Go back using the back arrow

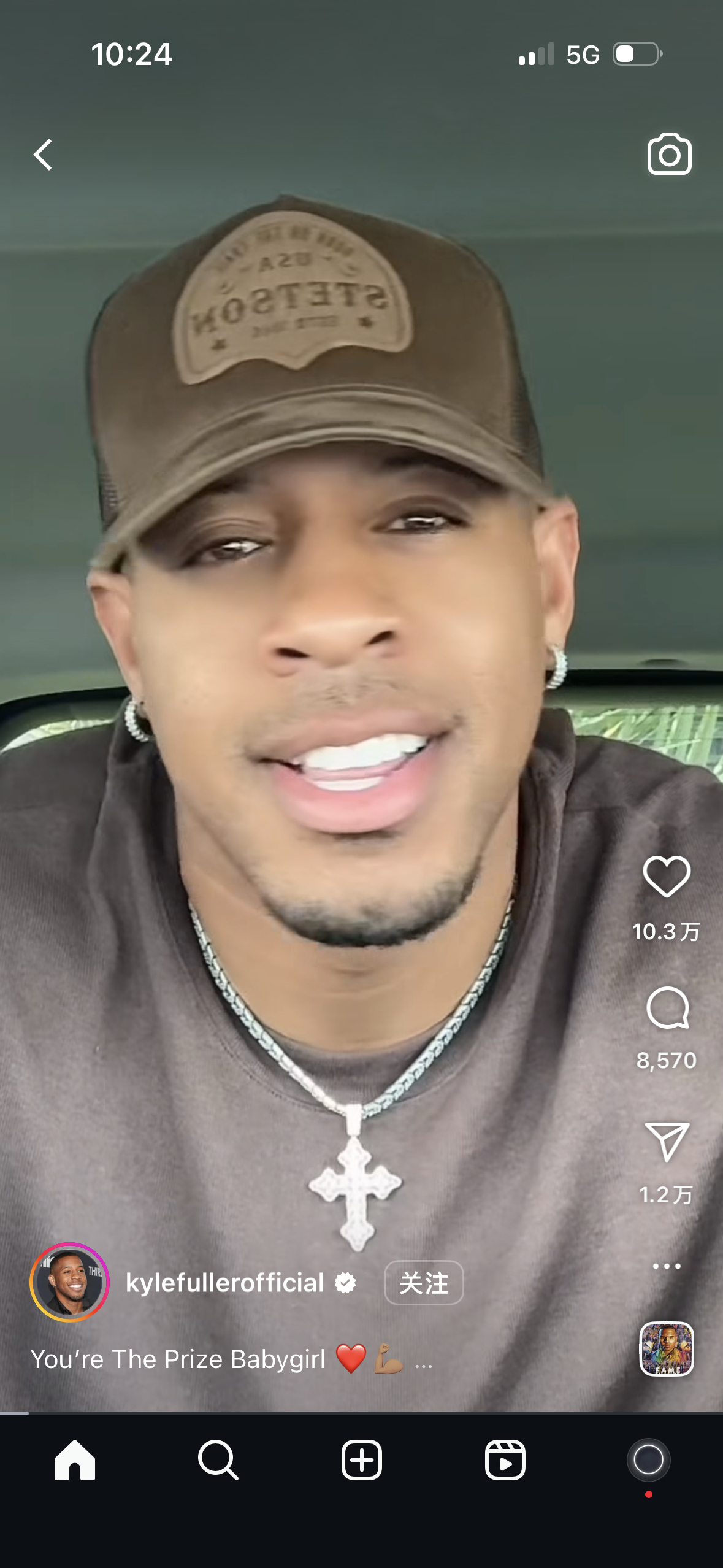click(43, 154)
